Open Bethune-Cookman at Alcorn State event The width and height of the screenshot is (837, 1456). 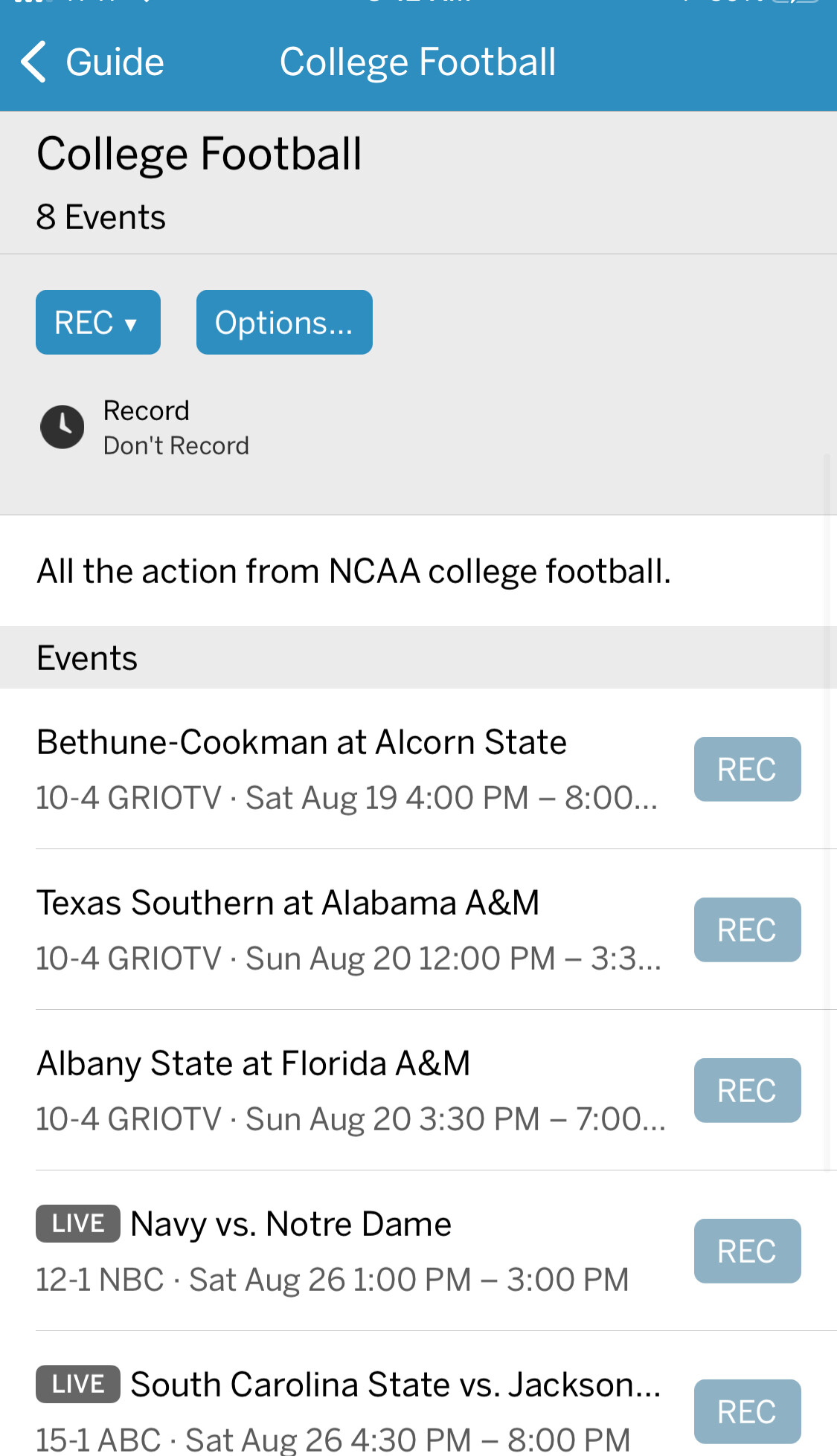[x=350, y=769]
